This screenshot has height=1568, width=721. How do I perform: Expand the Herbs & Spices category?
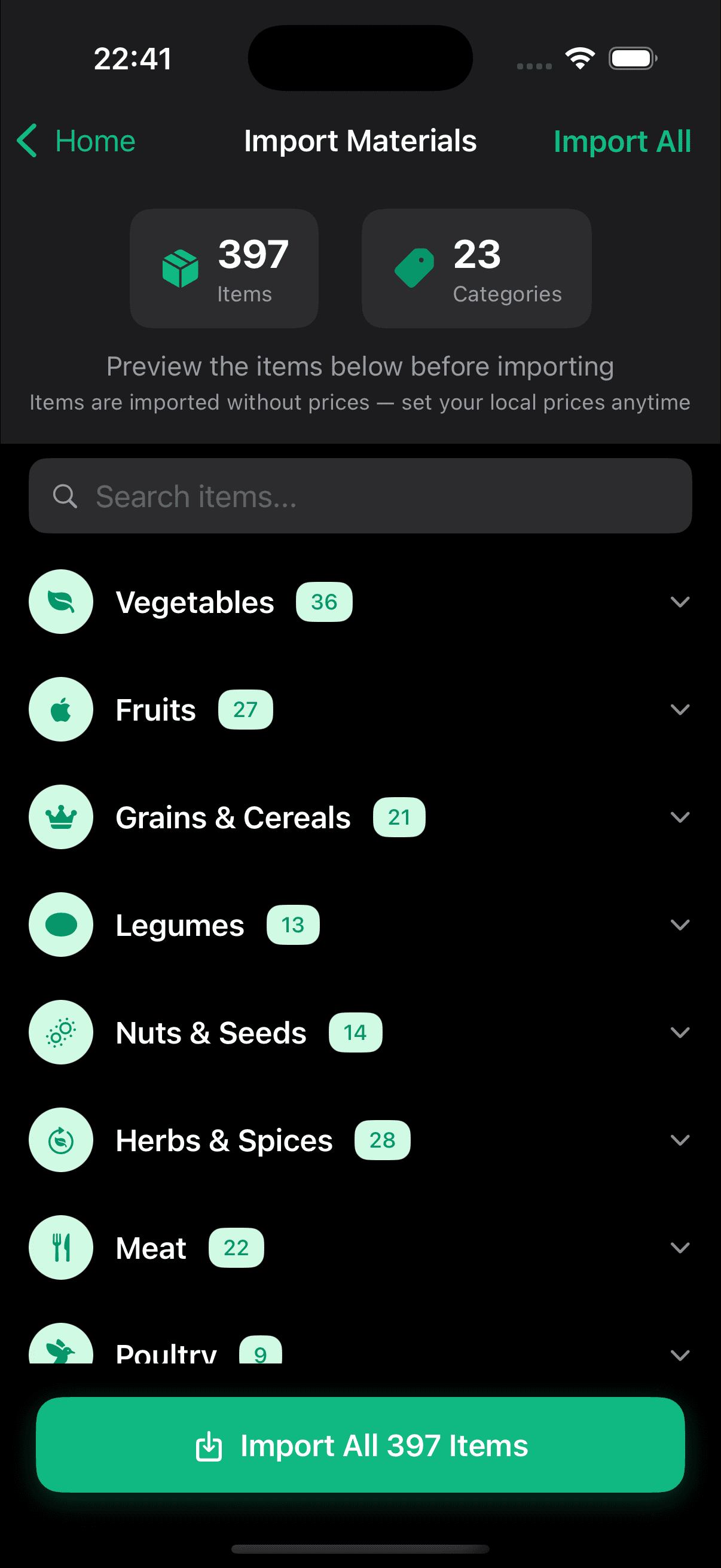coord(679,1140)
